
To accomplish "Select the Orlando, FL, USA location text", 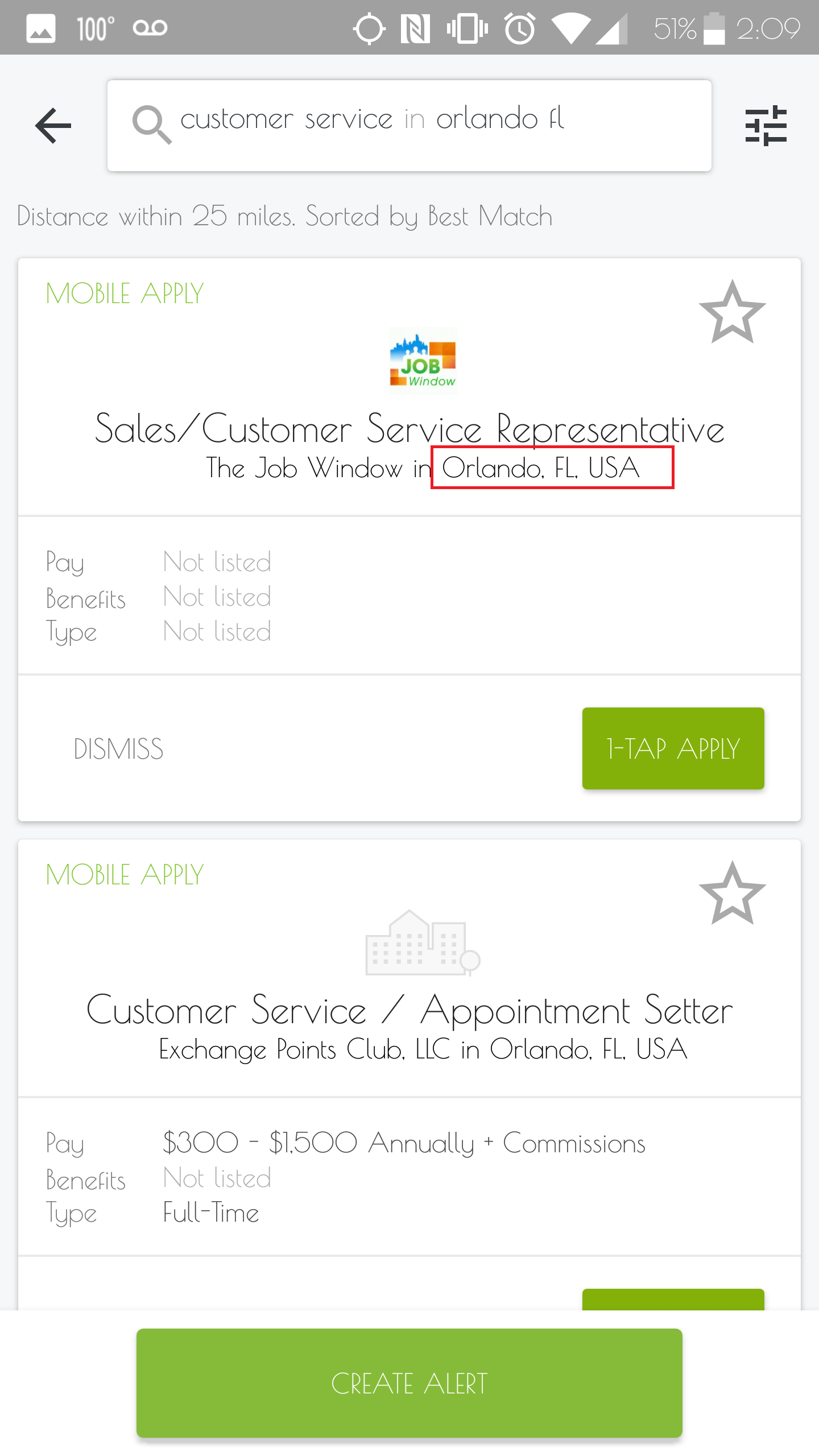I will [x=540, y=468].
